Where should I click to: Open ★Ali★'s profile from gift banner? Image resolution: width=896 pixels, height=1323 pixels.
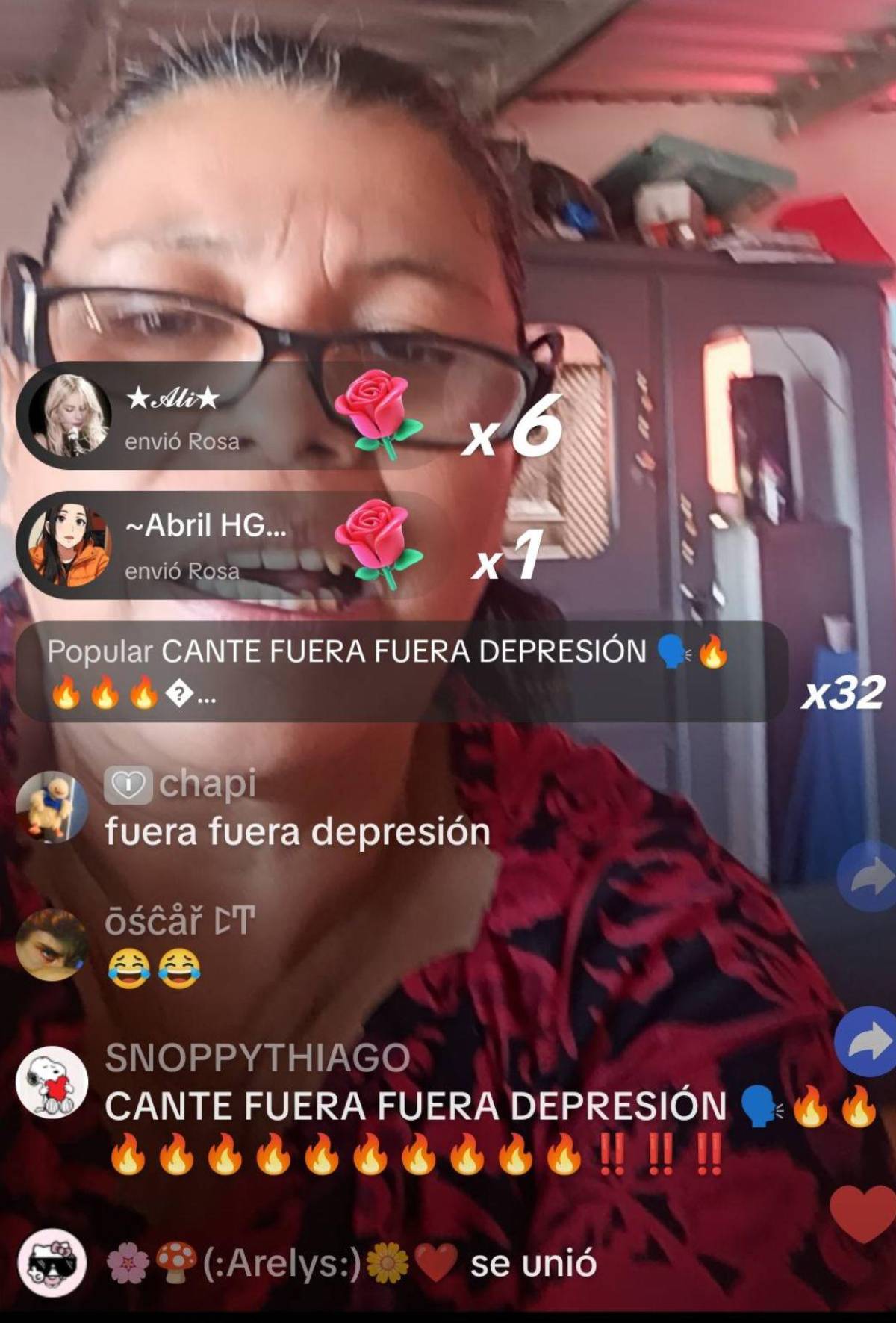tap(69, 415)
